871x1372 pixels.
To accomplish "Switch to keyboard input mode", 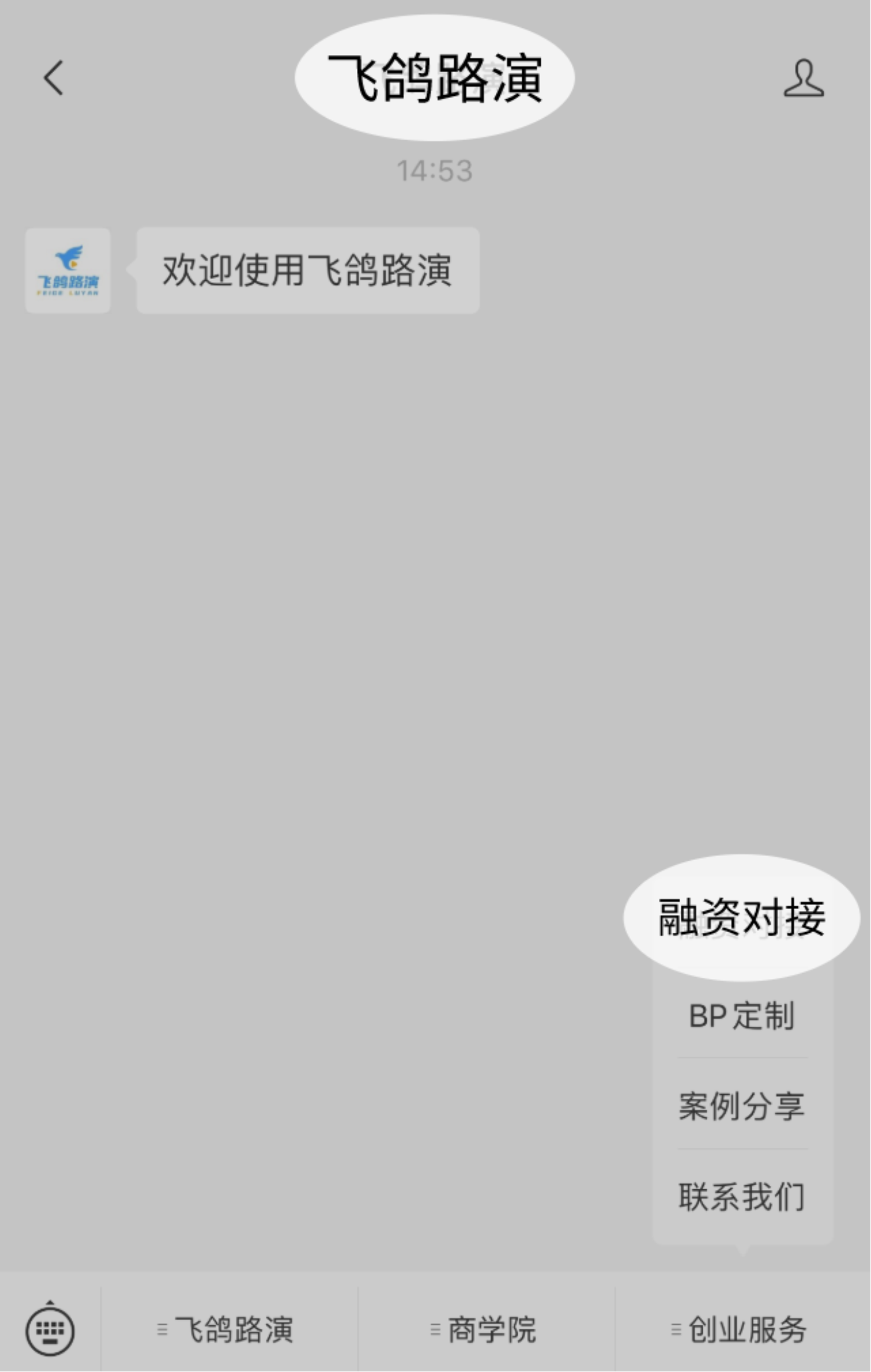I will (x=50, y=1330).
